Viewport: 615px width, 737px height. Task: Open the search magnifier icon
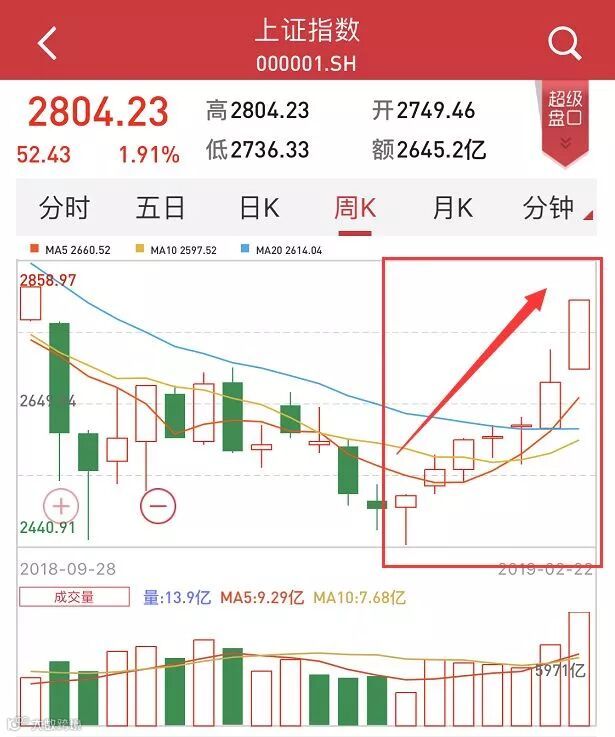tap(564, 44)
